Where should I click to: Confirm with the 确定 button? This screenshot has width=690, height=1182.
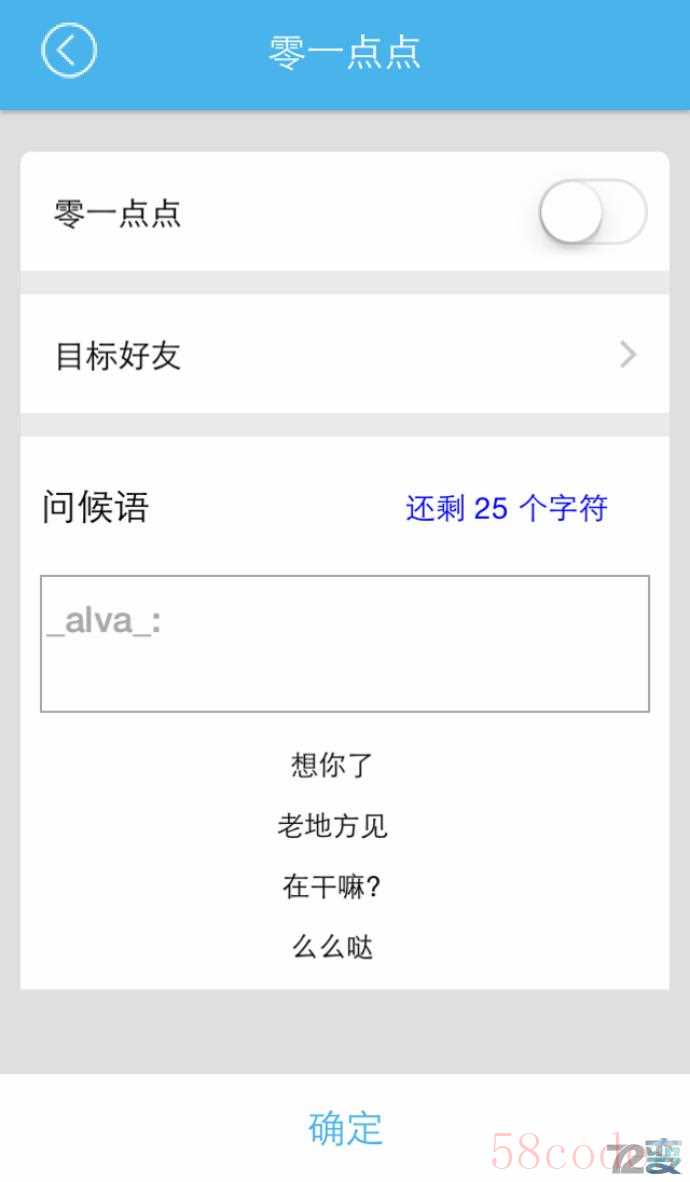345,1128
